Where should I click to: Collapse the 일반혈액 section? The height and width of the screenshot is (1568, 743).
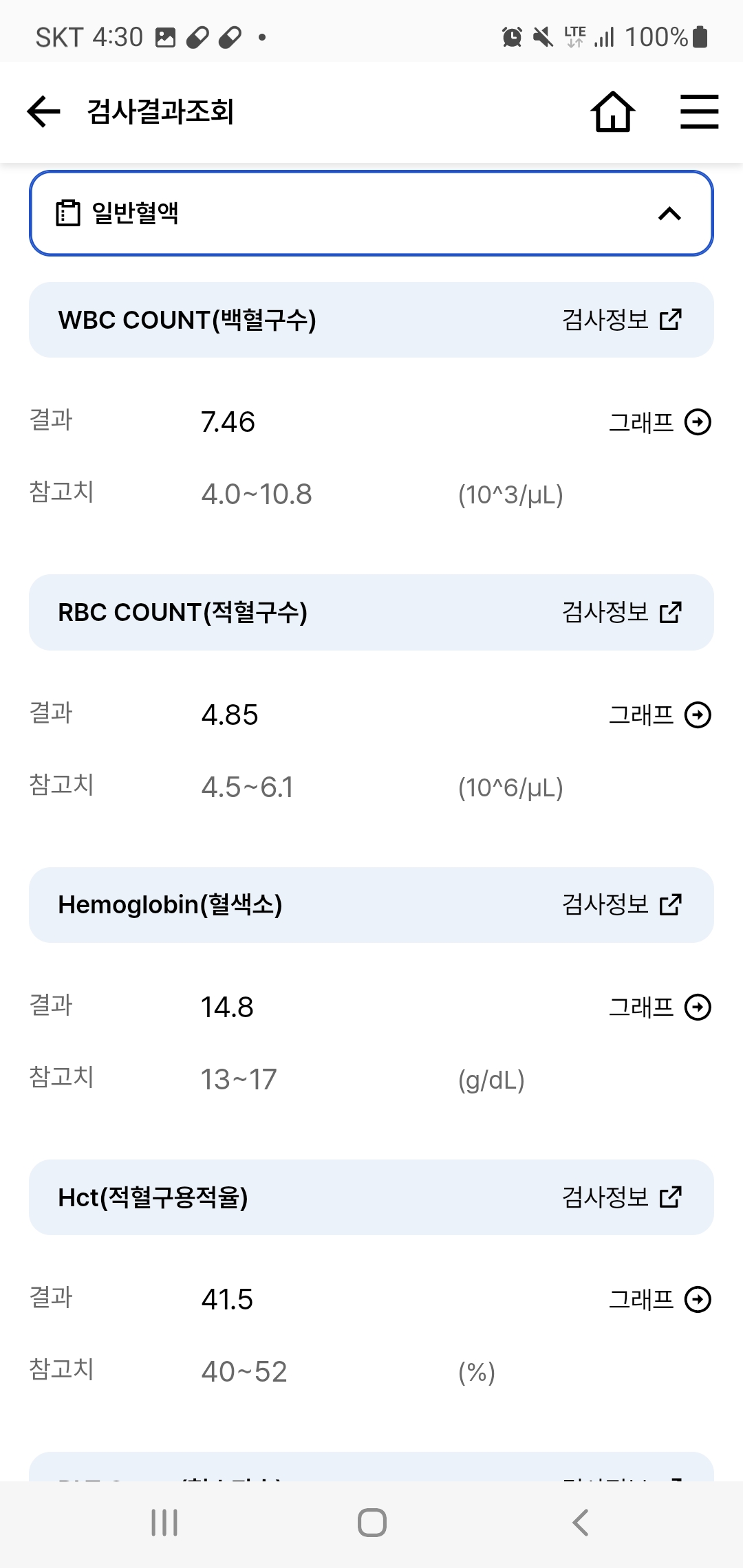click(669, 214)
